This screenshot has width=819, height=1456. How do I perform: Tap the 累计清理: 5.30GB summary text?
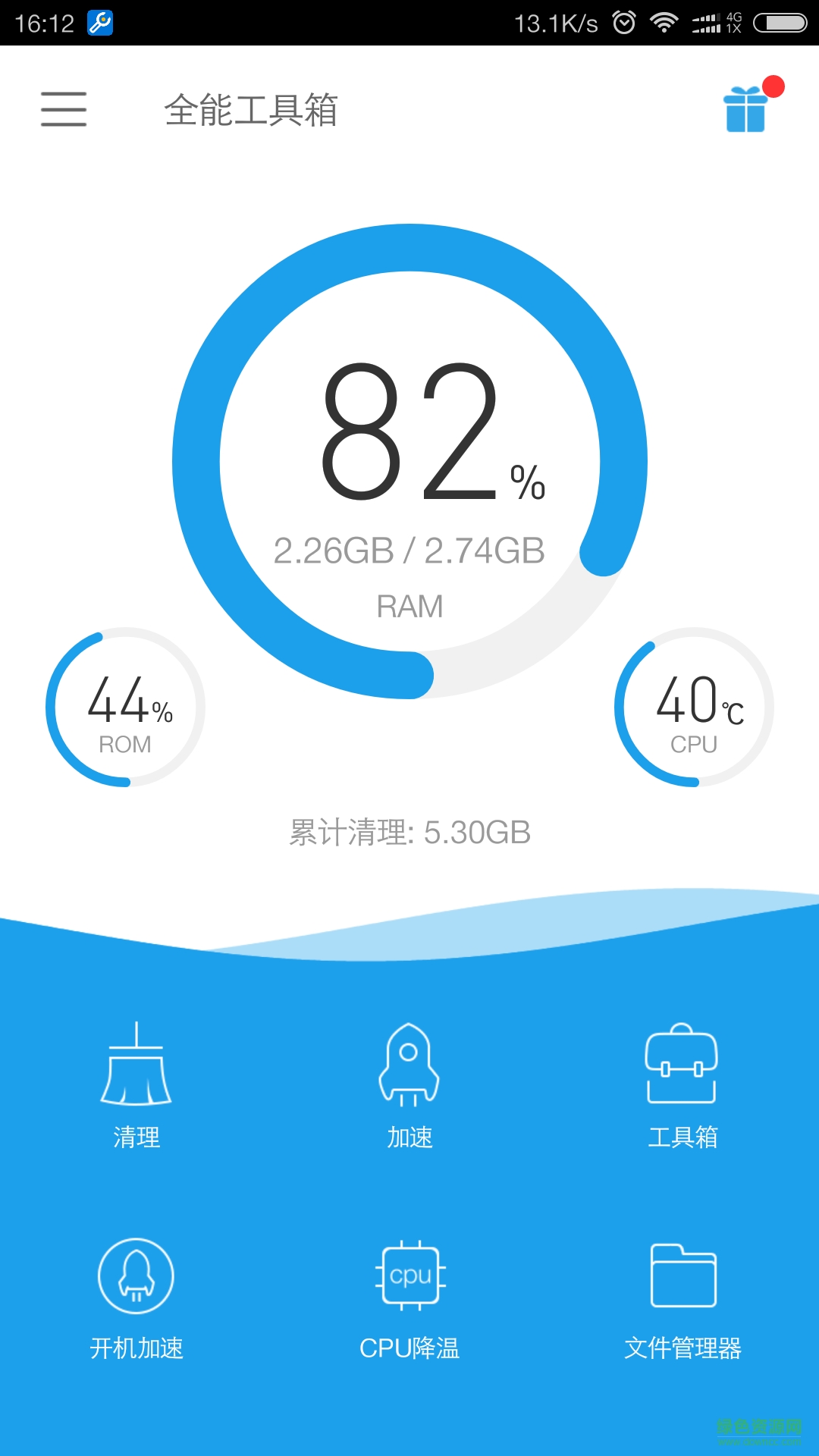click(409, 832)
